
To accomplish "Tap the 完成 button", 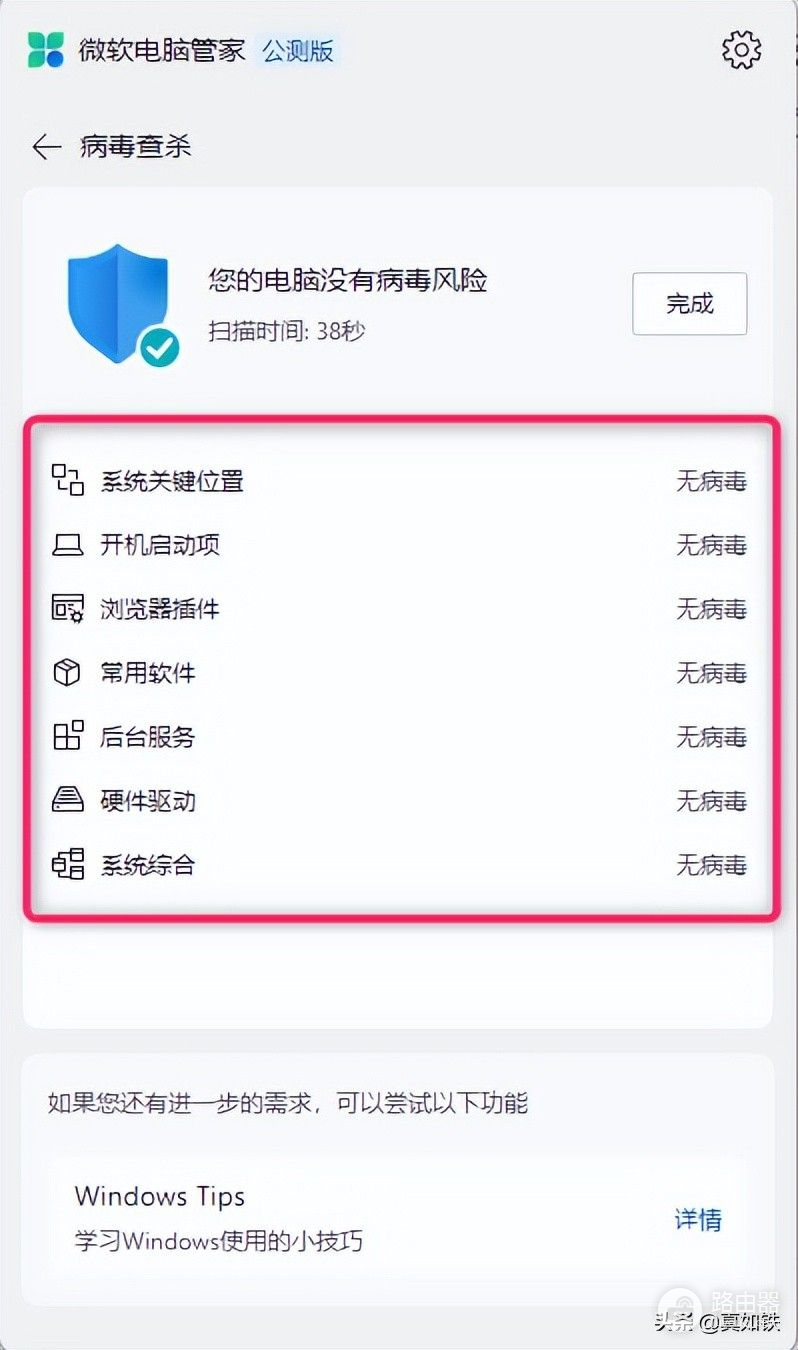I will click(x=689, y=304).
